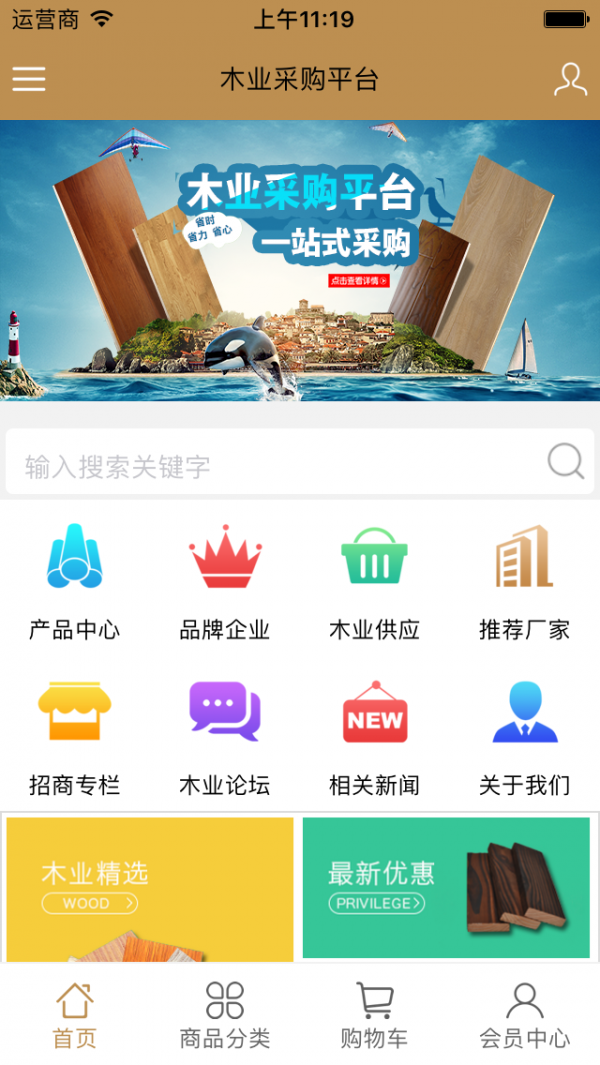This screenshot has height=1065, width=600.
Task: Browse 推荐厂家
Action: [x=524, y=580]
